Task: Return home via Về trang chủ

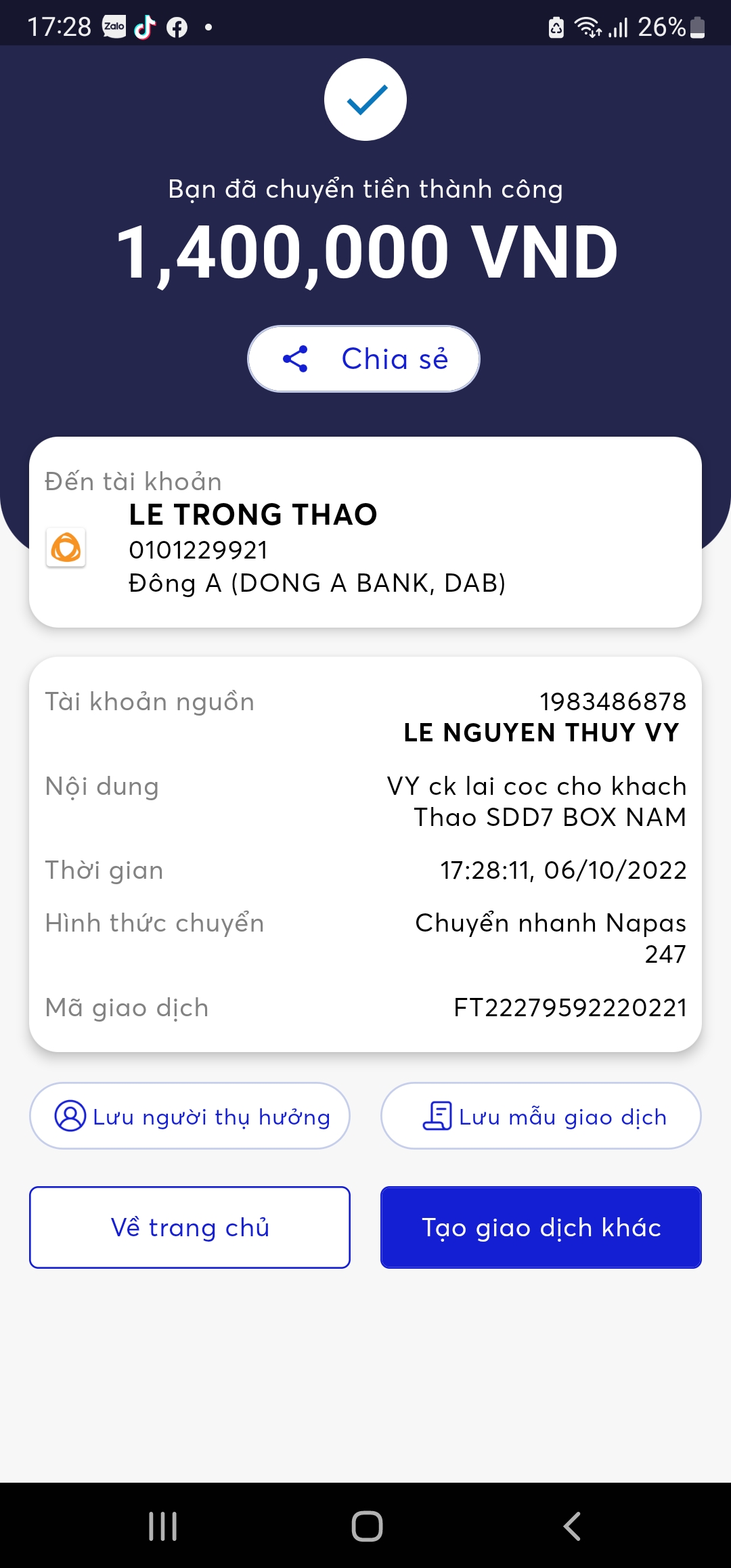Action: [x=190, y=1227]
